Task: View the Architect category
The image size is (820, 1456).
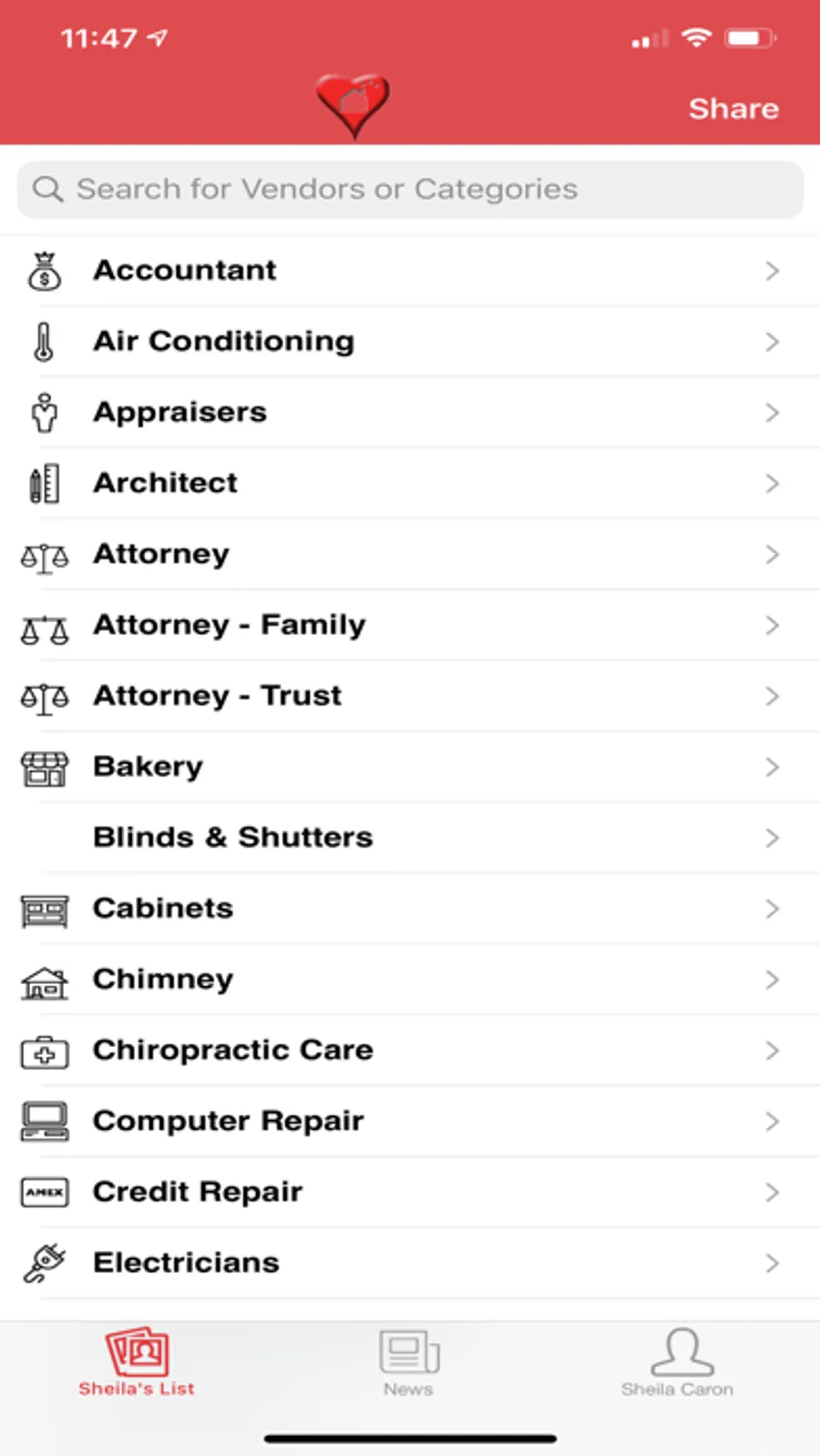Action: point(410,483)
